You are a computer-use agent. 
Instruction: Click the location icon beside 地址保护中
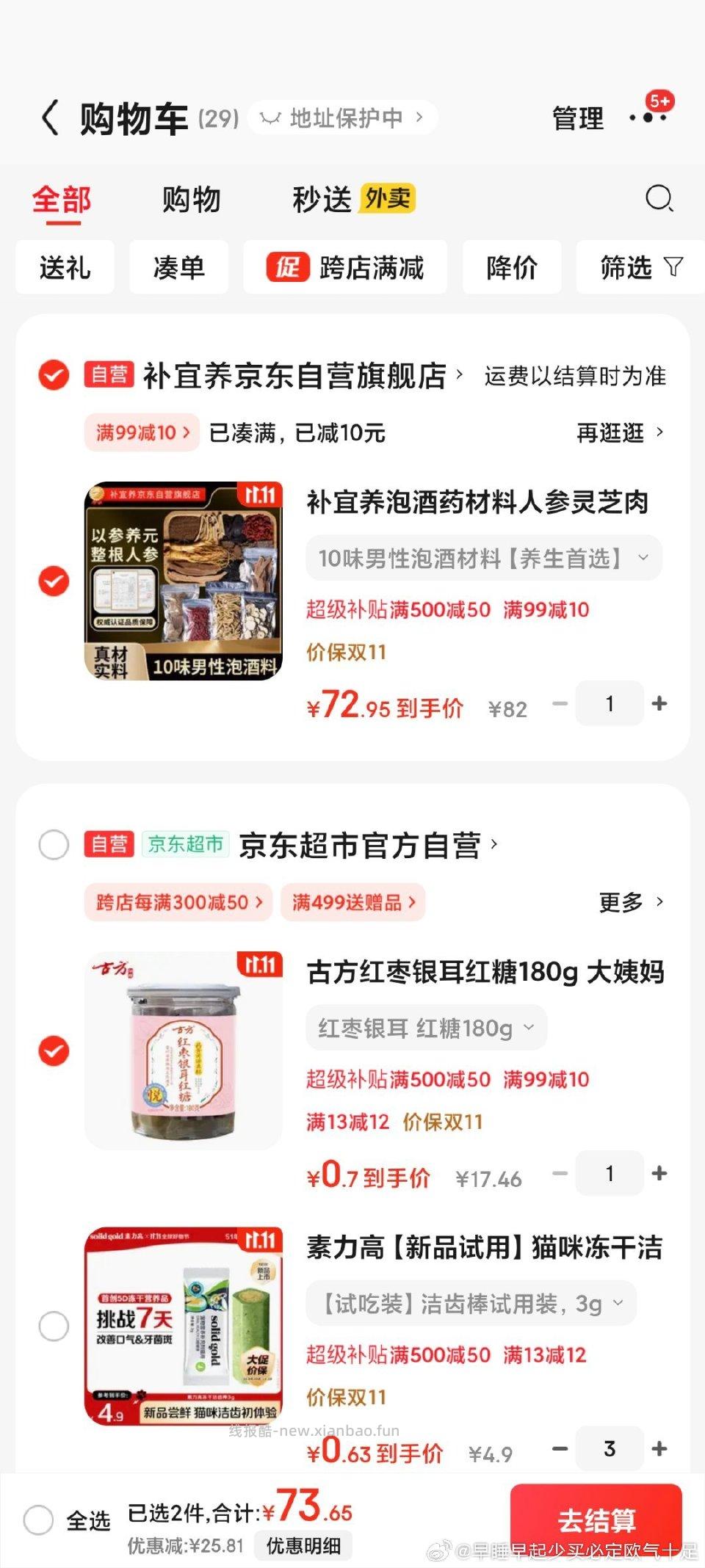tap(270, 117)
